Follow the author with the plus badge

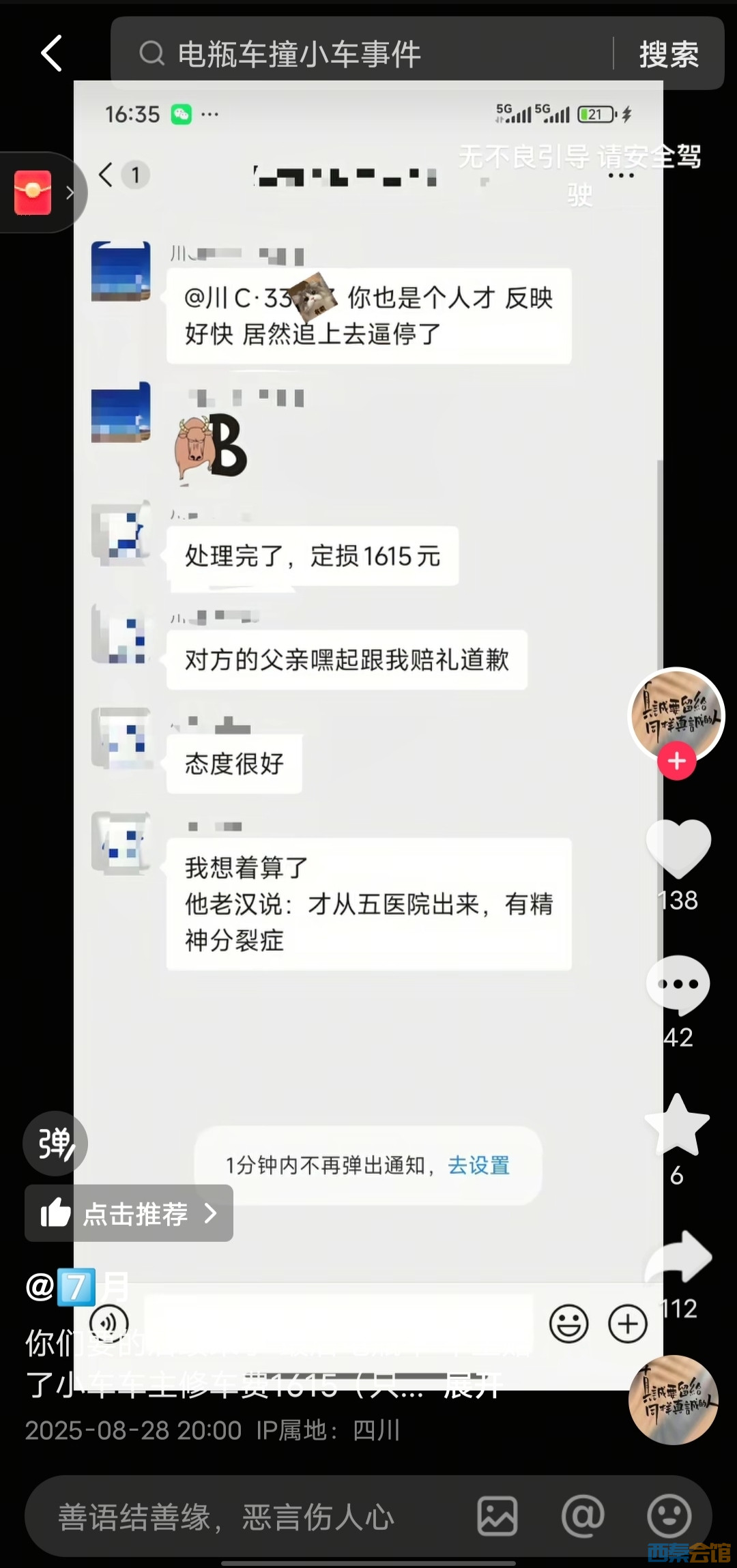coord(676,761)
